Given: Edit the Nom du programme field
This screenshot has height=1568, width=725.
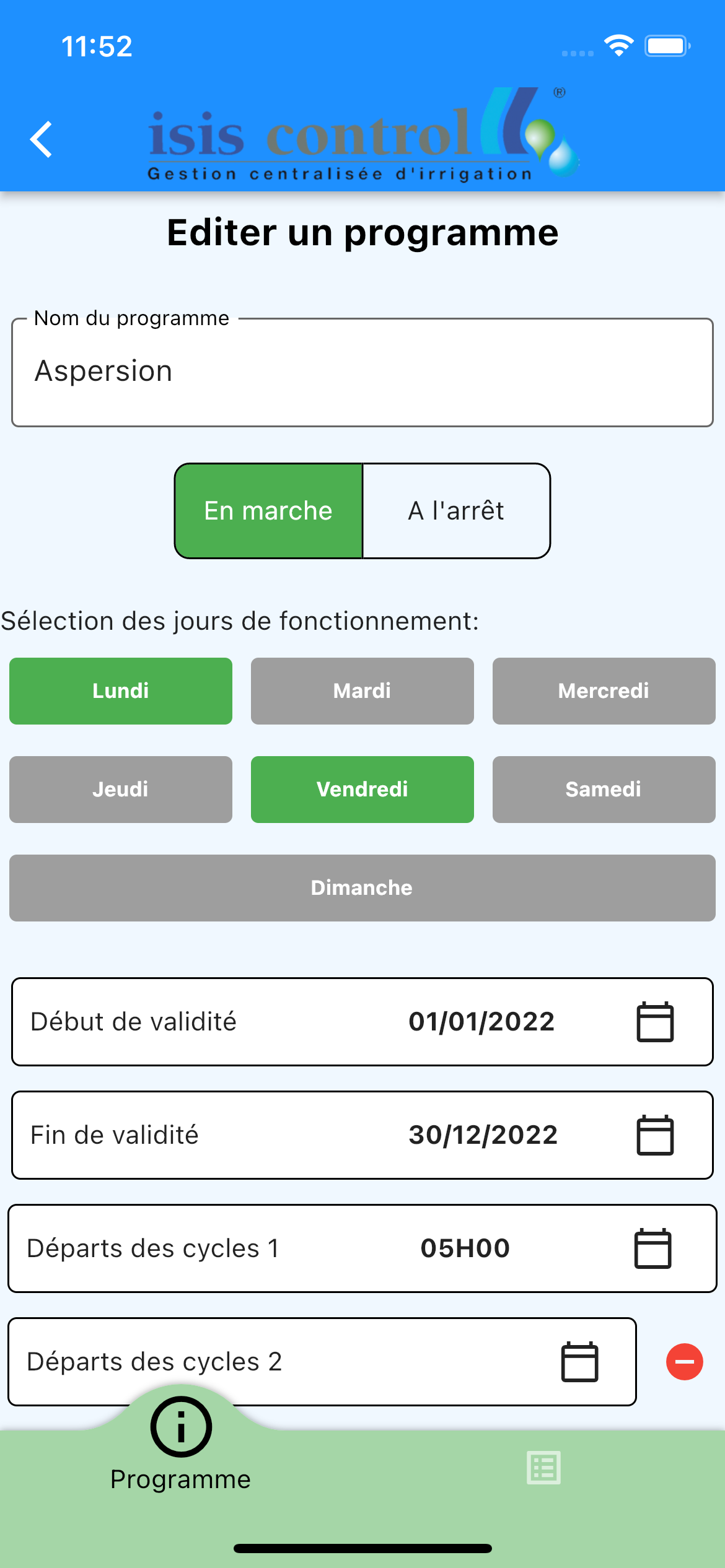Looking at the screenshot, I should [x=362, y=371].
